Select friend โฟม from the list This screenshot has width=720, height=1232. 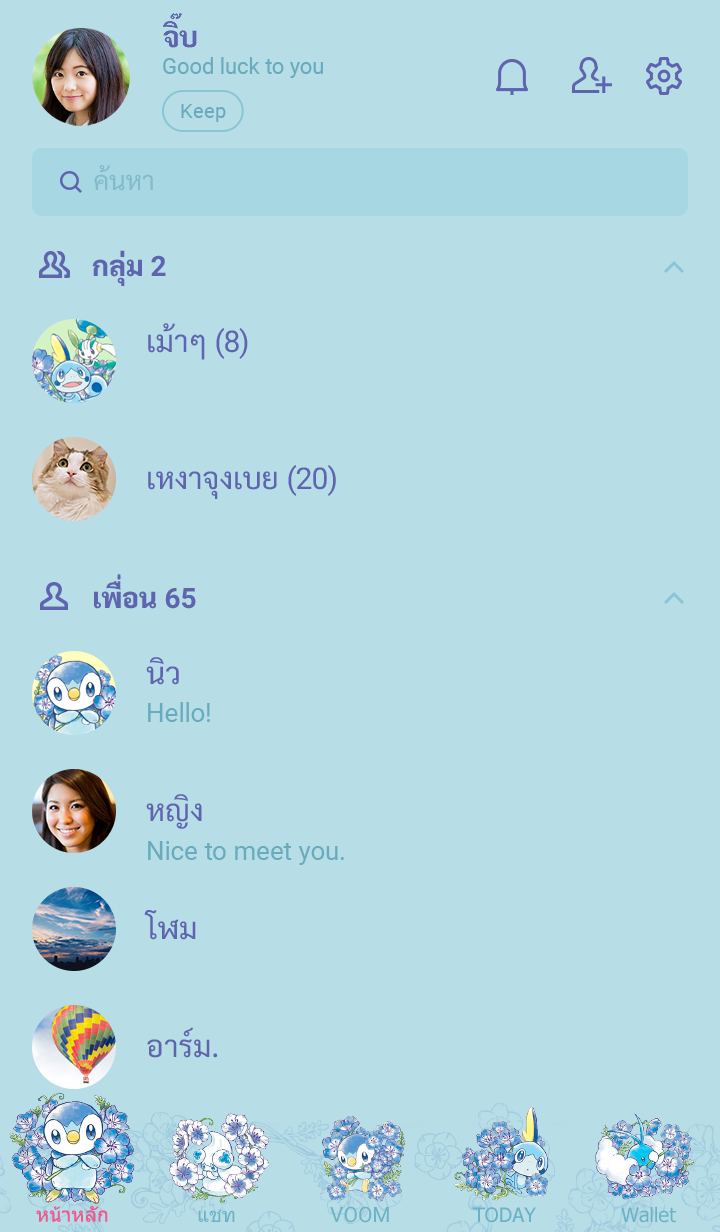[x=171, y=928]
